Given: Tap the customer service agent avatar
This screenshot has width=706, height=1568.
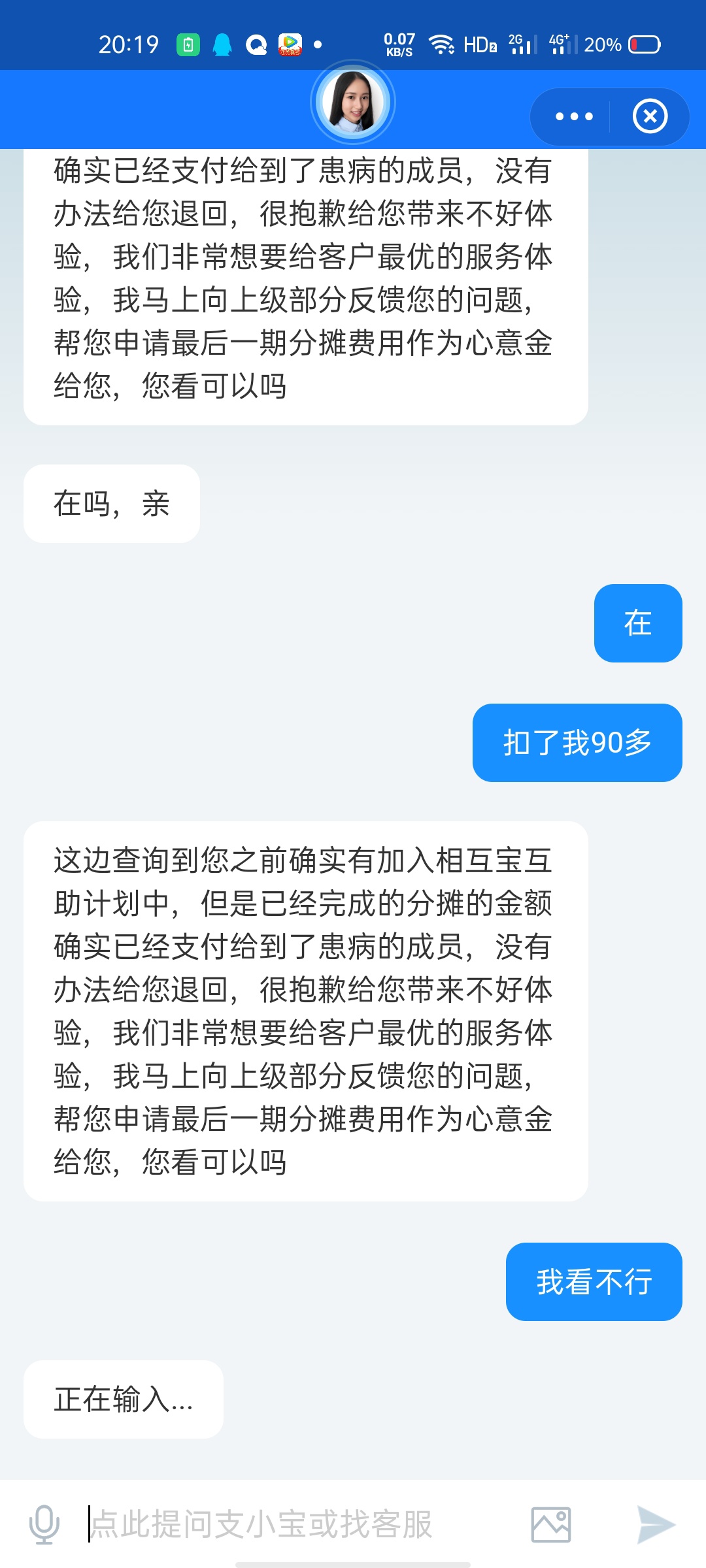Looking at the screenshot, I should (353, 103).
